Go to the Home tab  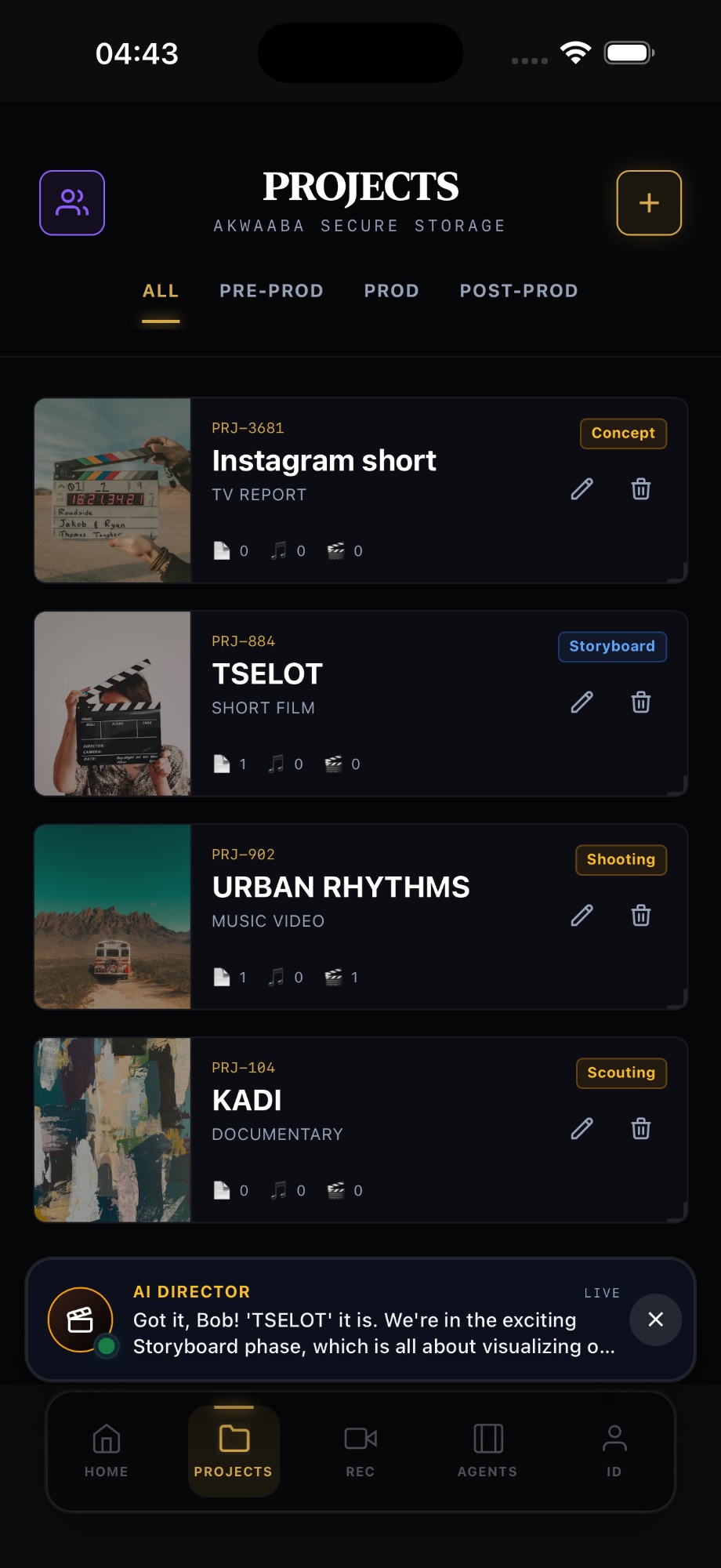(x=107, y=1450)
